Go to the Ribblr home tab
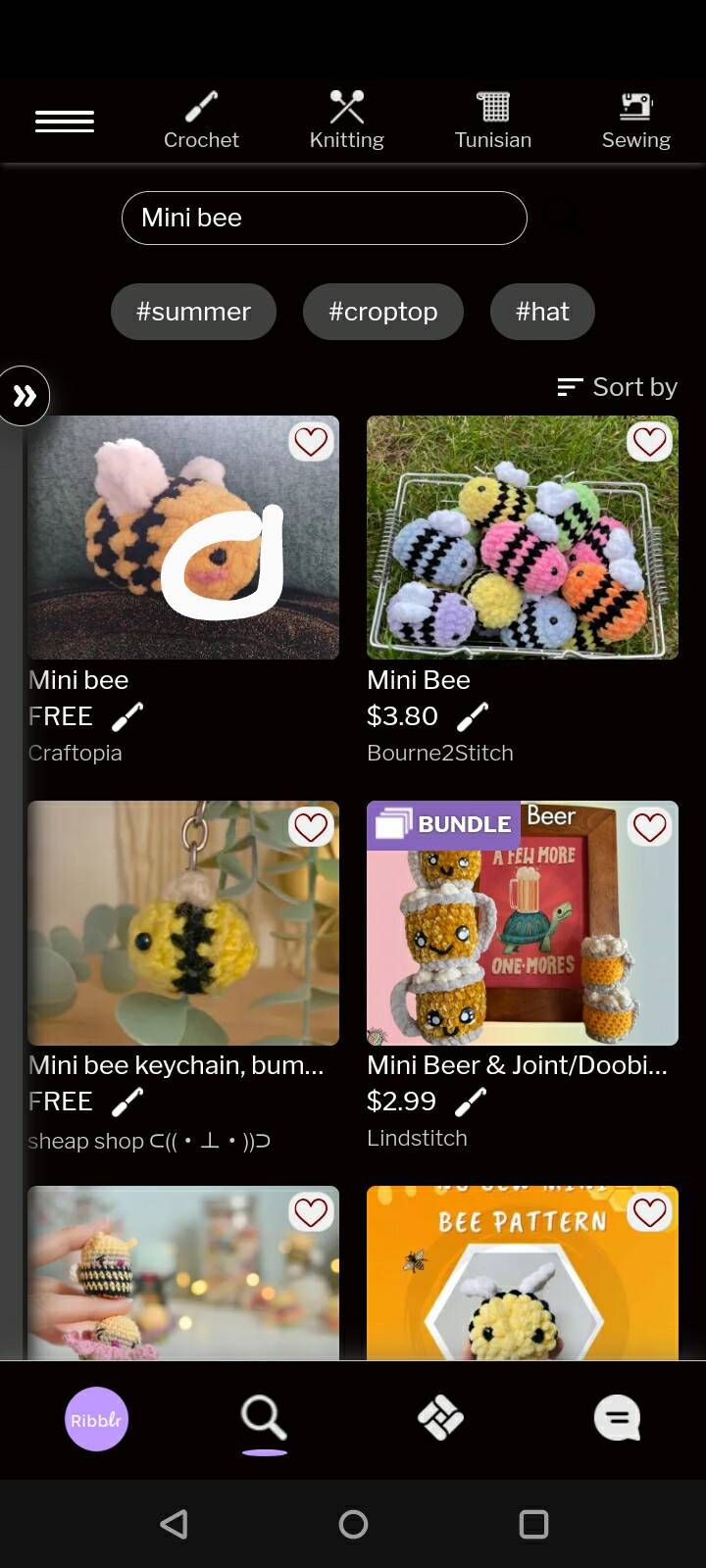Screen dimensions: 706x1568 click(96, 1419)
